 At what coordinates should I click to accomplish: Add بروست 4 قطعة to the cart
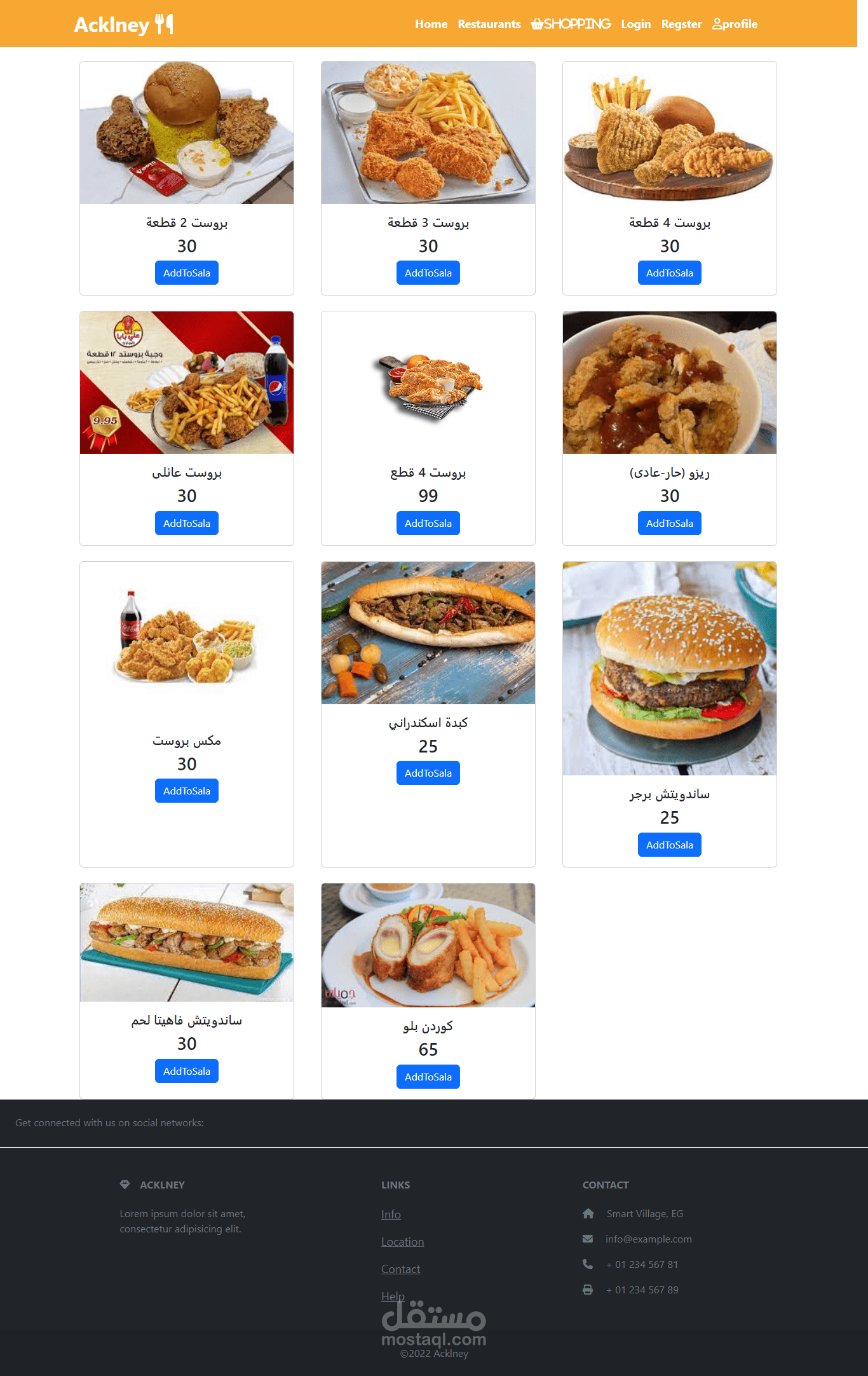669,273
